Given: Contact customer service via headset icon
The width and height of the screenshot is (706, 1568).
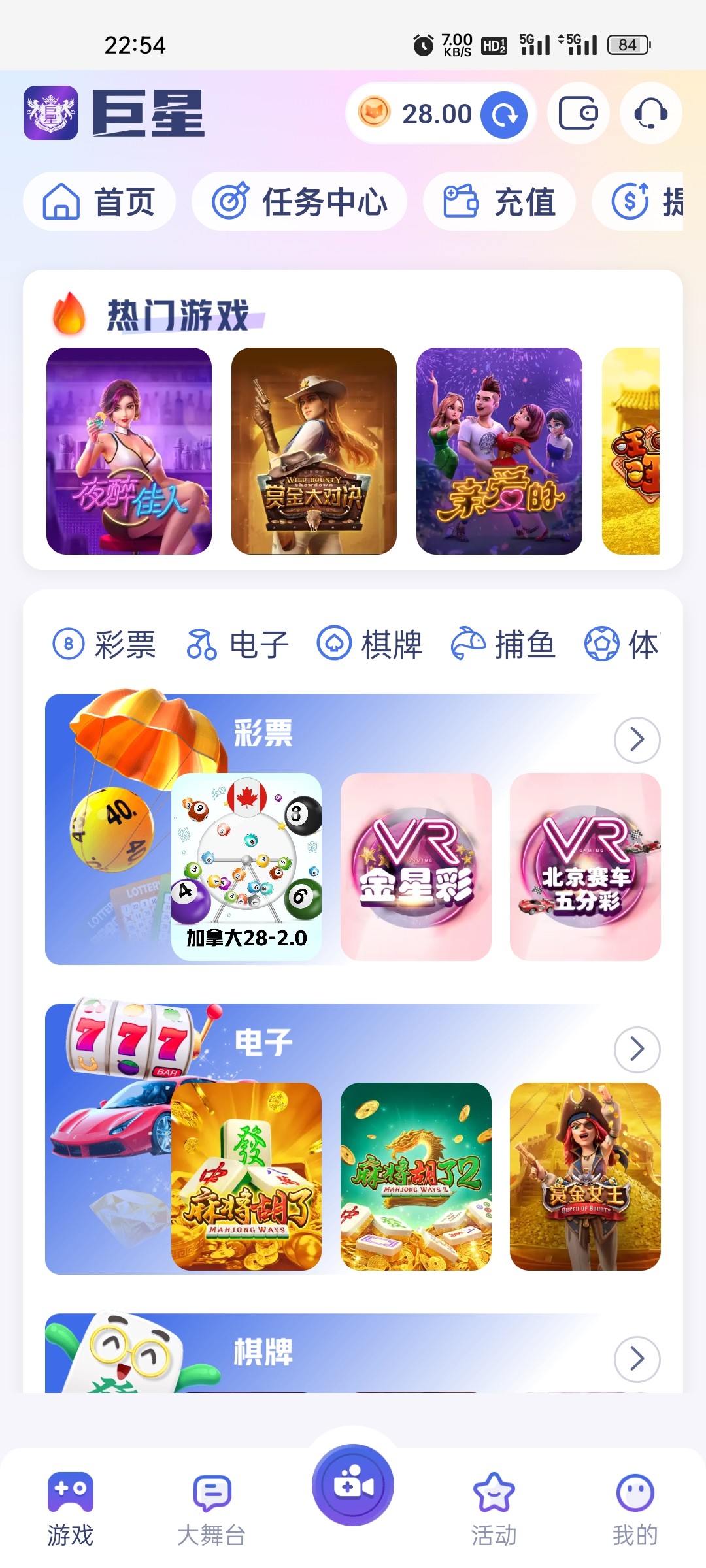Looking at the screenshot, I should (x=650, y=114).
